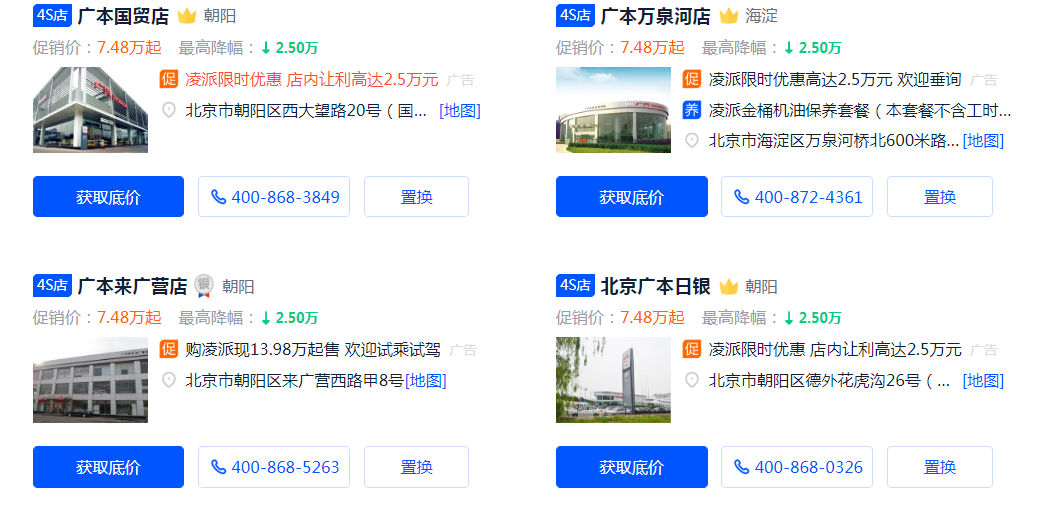1041x519 pixels.
Task: Open 广本来广营店 dealer photo
Action: click(90, 380)
